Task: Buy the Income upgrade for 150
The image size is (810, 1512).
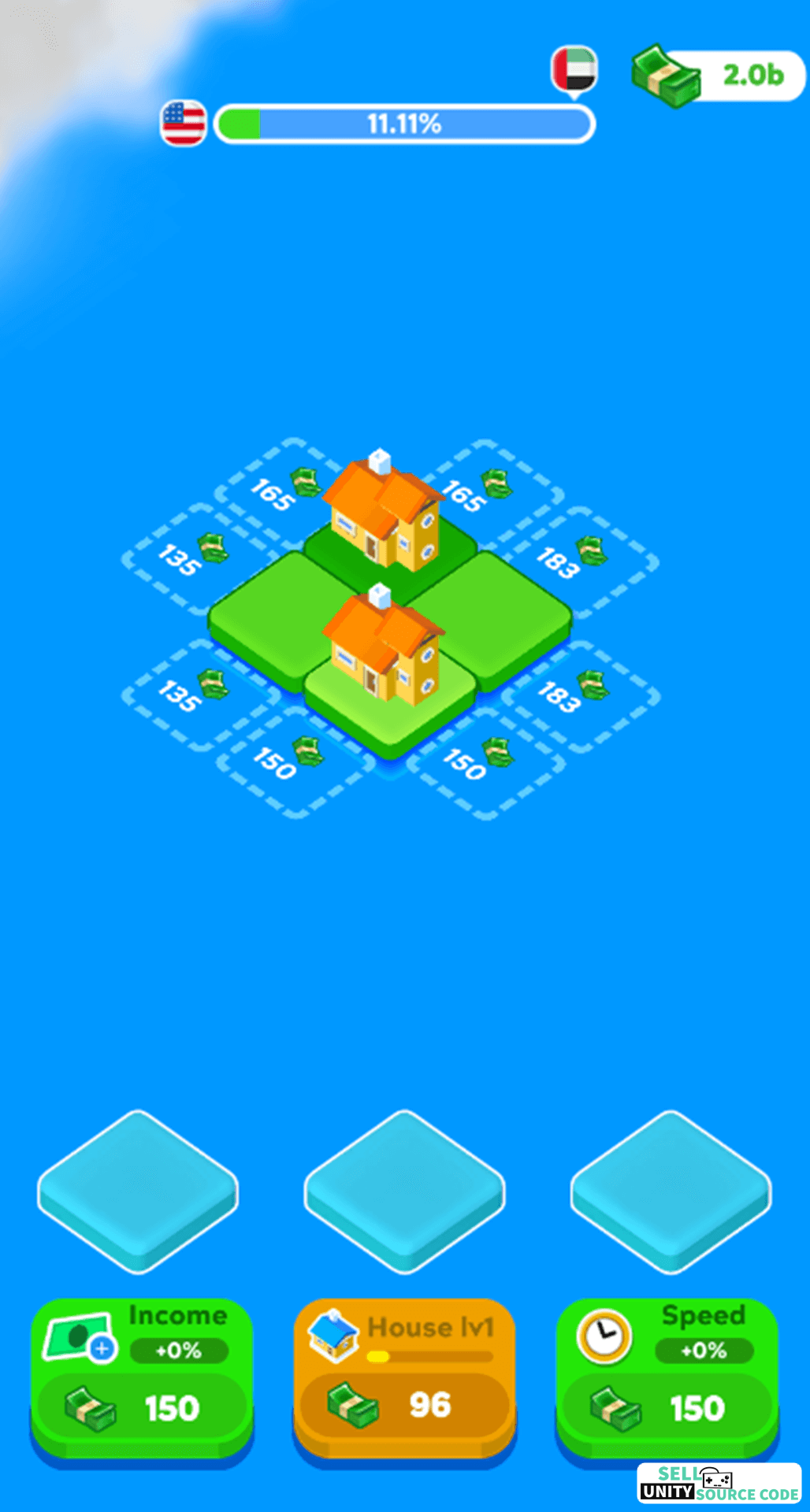Action: click(x=142, y=1382)
